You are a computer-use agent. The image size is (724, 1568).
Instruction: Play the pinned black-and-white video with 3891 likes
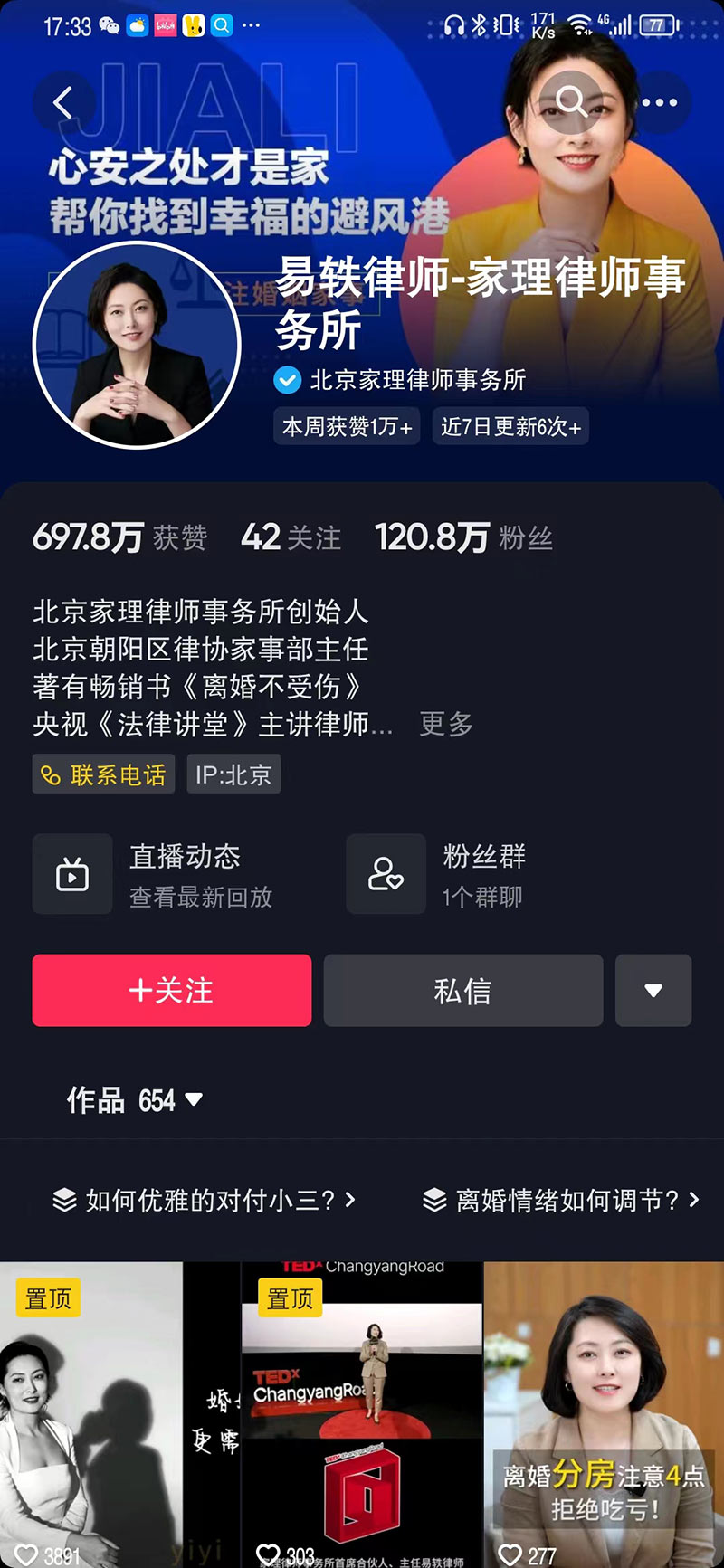tap(119, 1416)
